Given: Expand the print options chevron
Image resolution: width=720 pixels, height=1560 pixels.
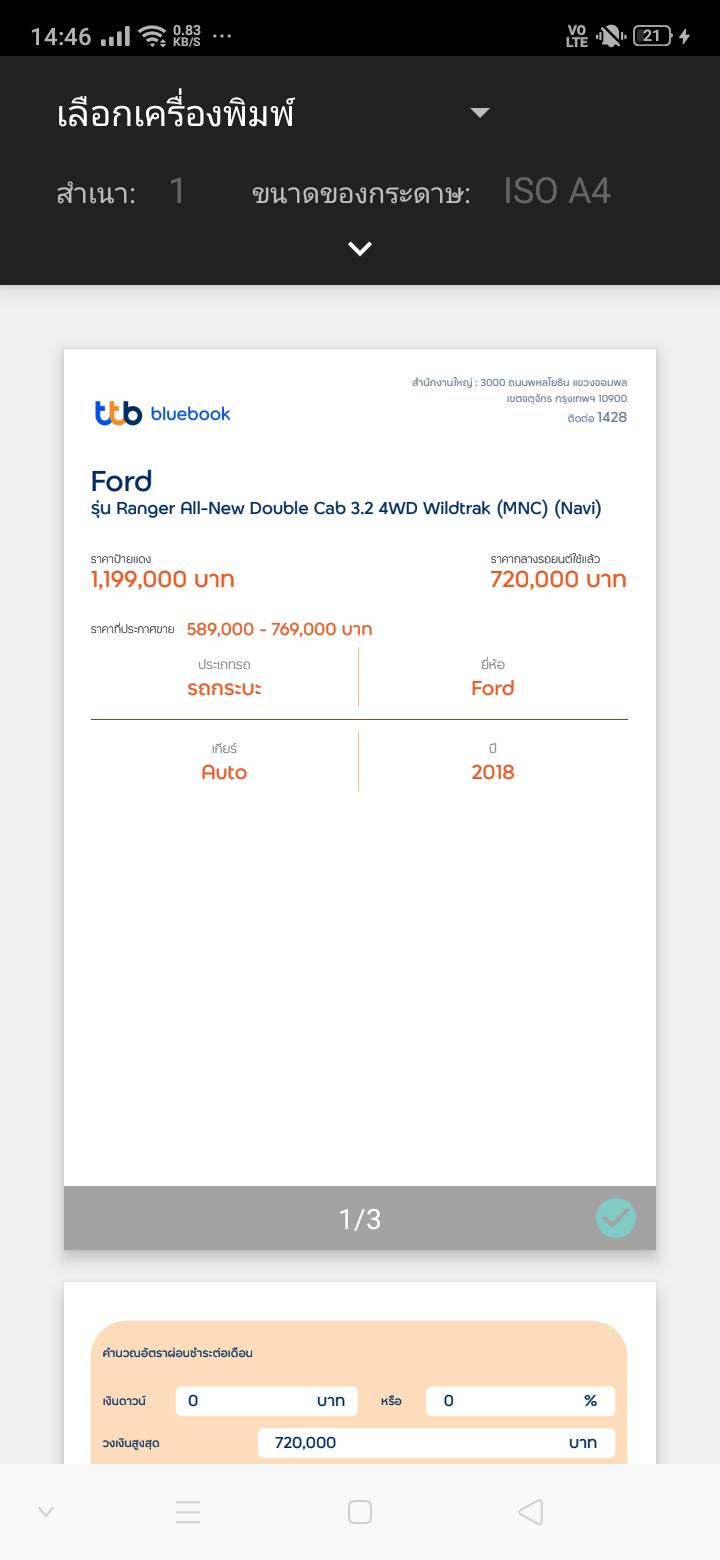Looking at the screenshot, I should 360,249.
